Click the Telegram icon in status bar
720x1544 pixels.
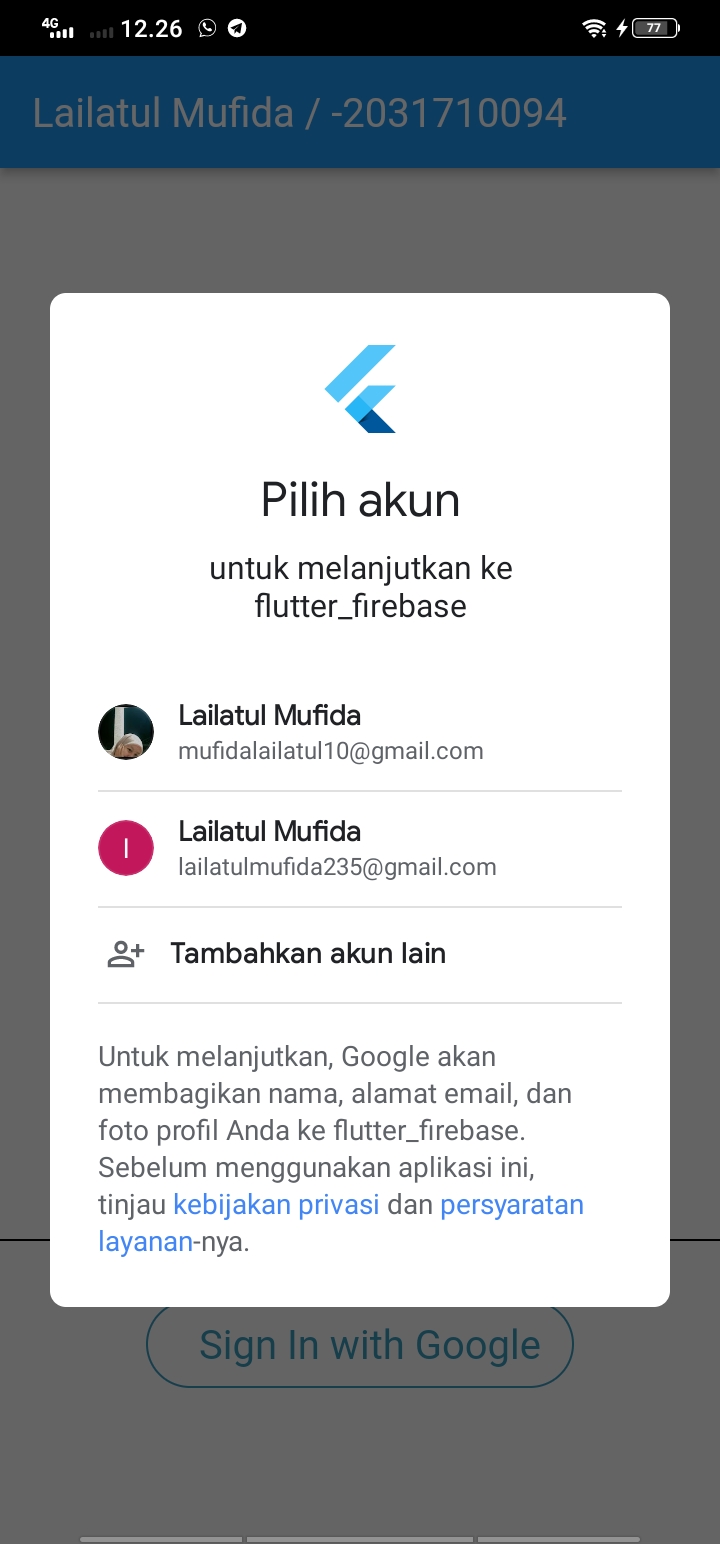pos(239,27)
